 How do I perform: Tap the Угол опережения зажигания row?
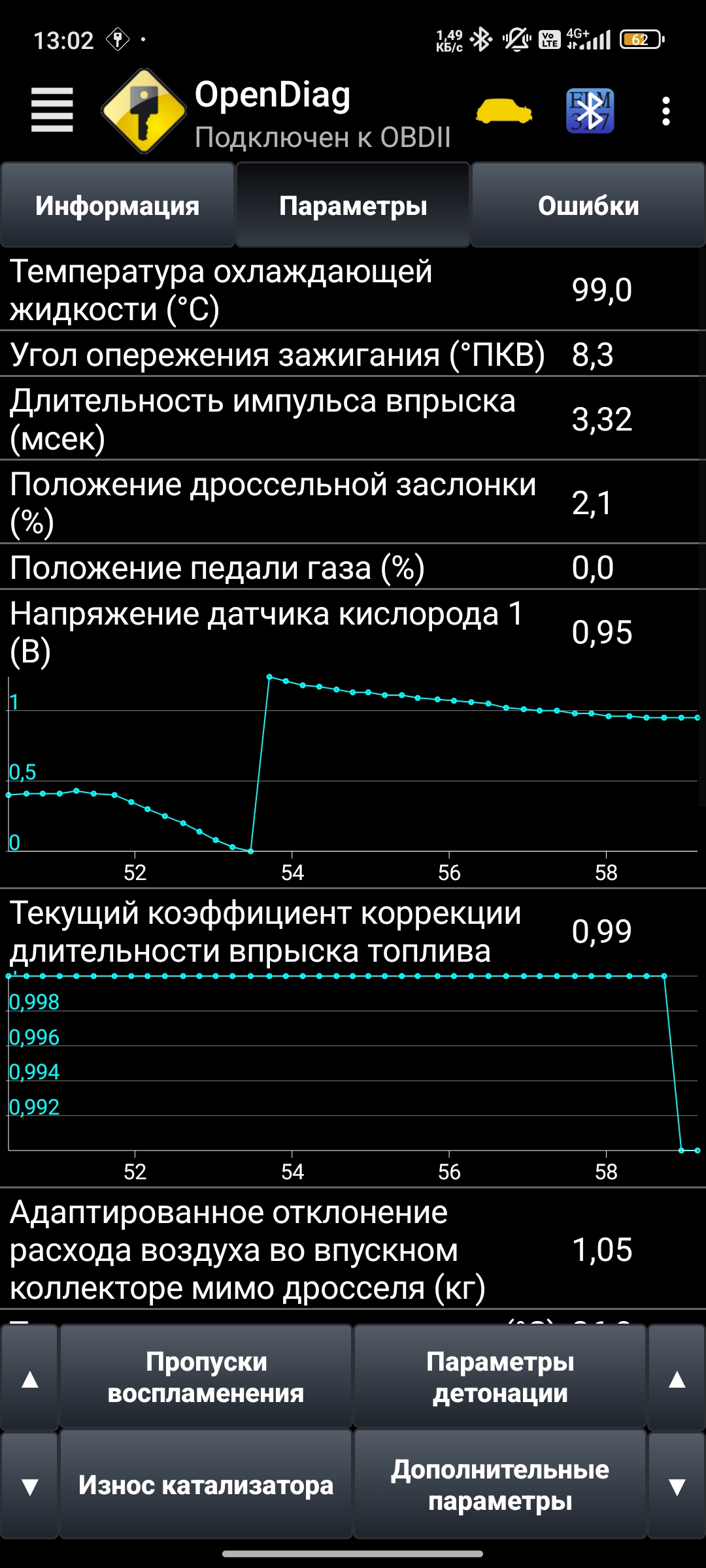353,354
